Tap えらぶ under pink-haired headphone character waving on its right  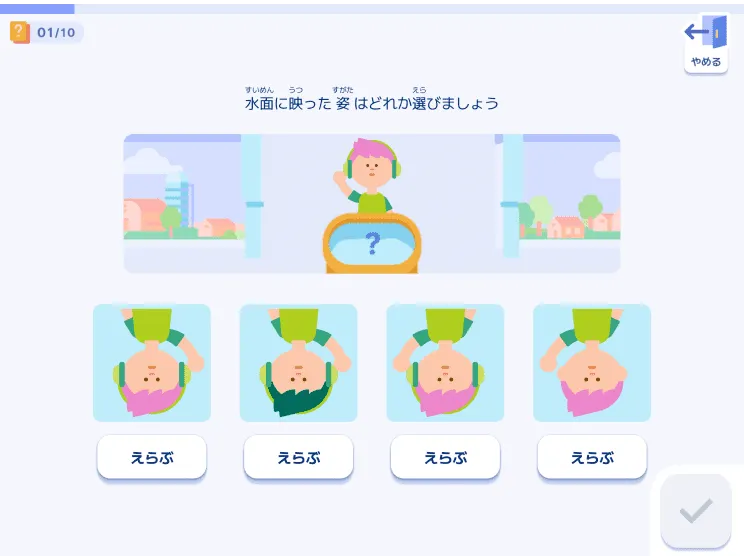pos(151,458)
